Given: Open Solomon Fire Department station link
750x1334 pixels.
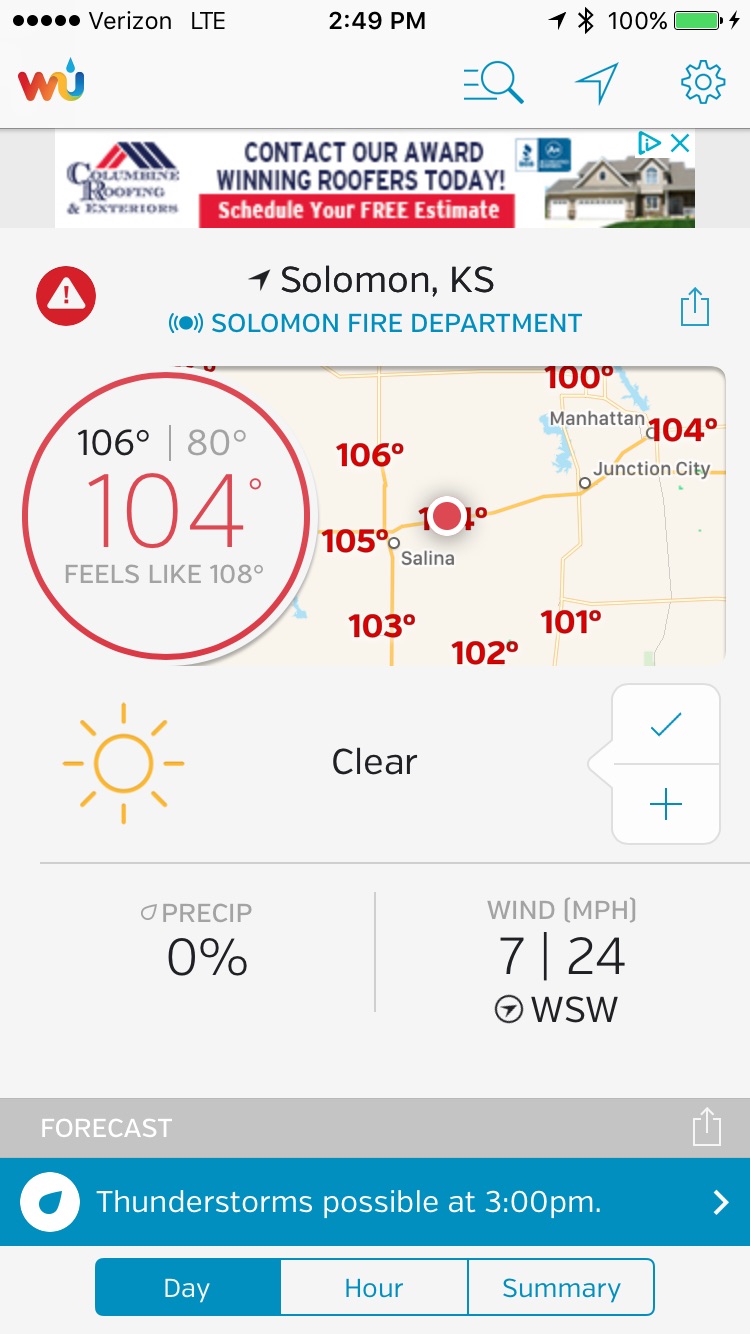Looking at the screenshot, I should (376, 324).
